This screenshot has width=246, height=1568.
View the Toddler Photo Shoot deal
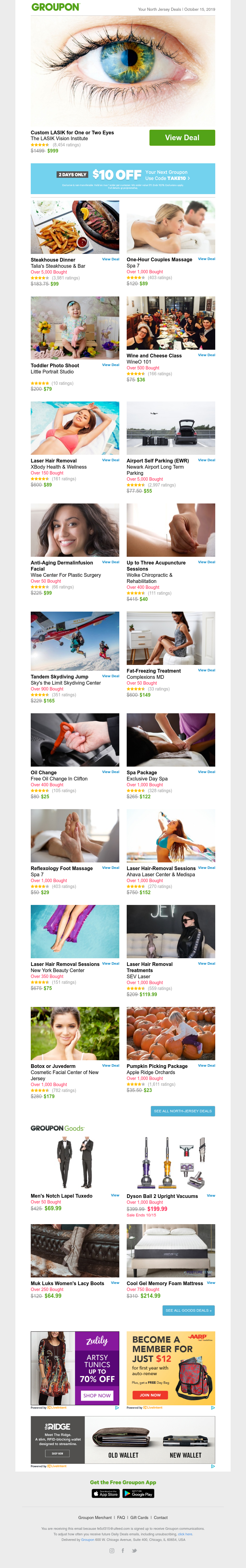[111, 365]
